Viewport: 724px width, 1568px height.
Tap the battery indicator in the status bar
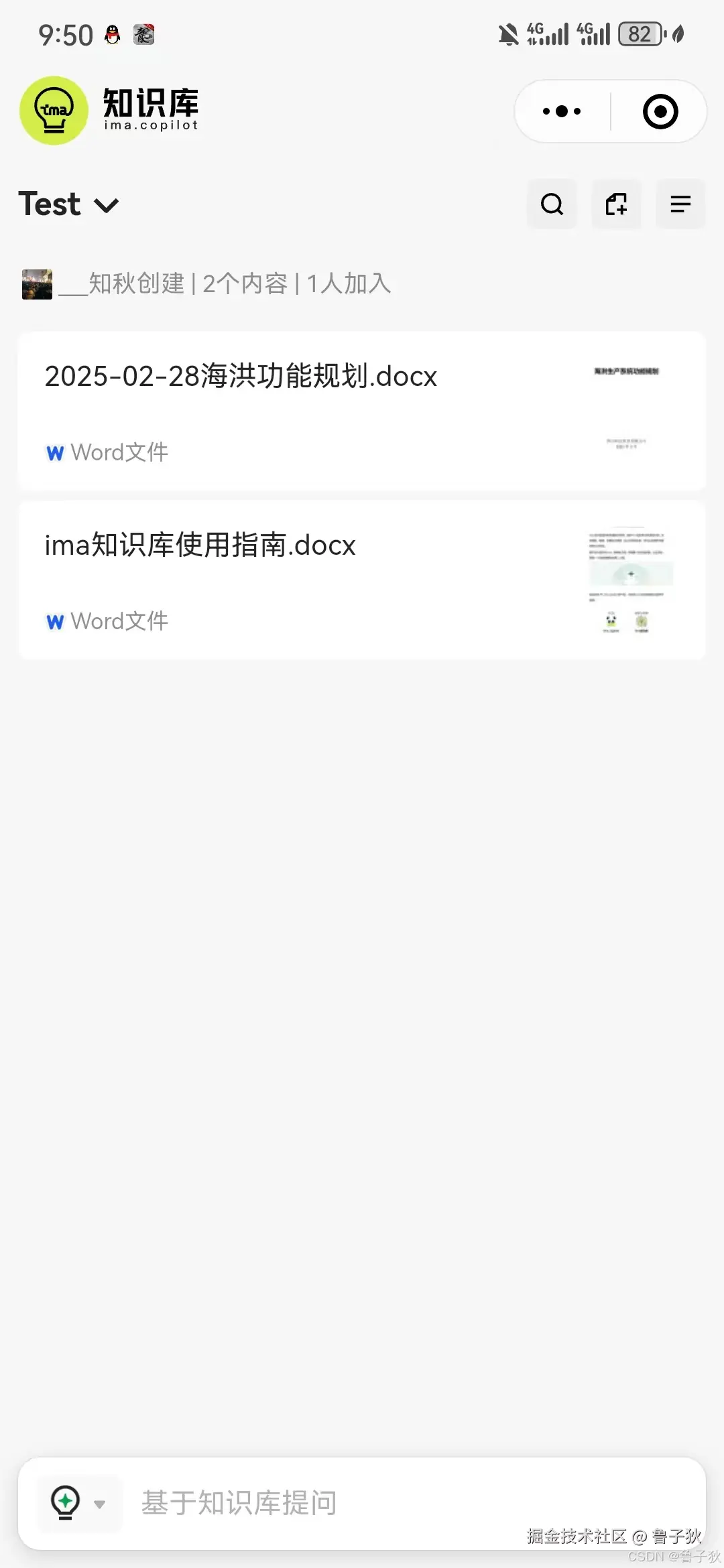(x=640, y=34)
